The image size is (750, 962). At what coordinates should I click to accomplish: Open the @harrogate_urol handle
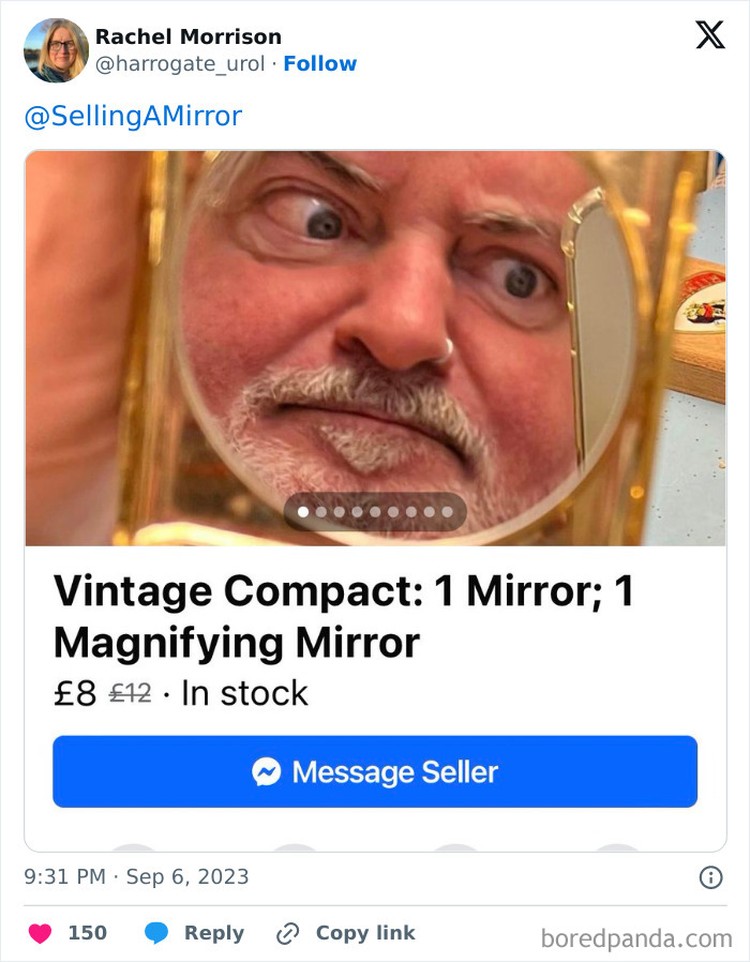tap(180, 64)
